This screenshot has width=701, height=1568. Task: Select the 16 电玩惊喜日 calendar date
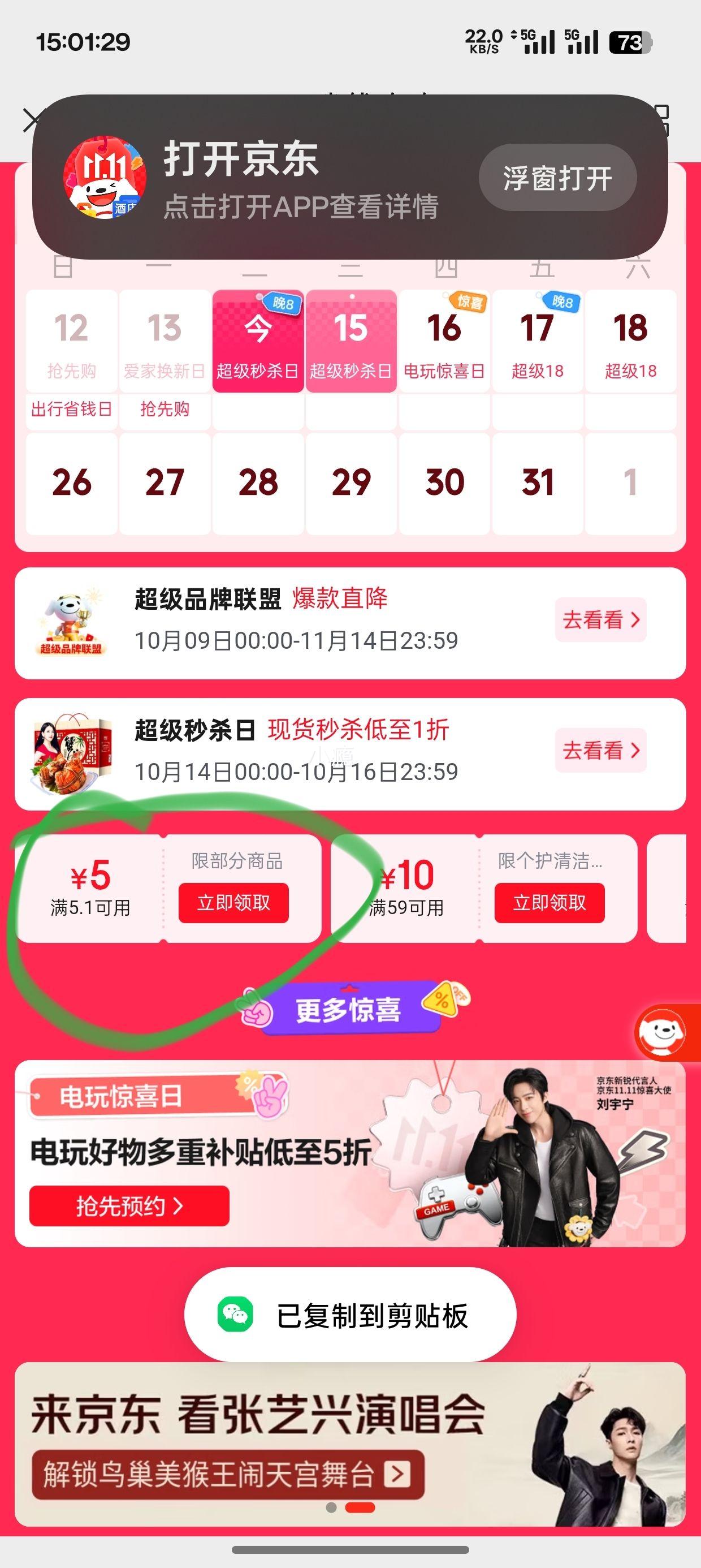coord(444,341)
